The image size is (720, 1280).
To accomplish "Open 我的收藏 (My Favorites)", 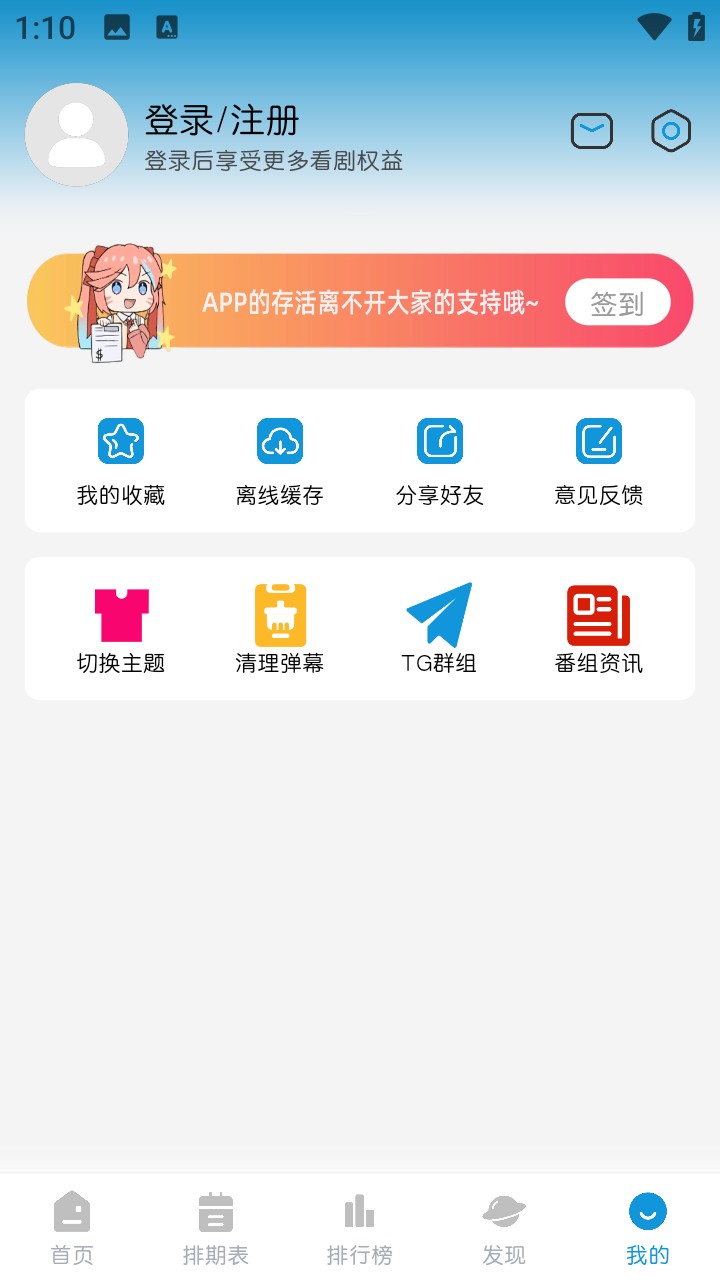I will (120, 460).
